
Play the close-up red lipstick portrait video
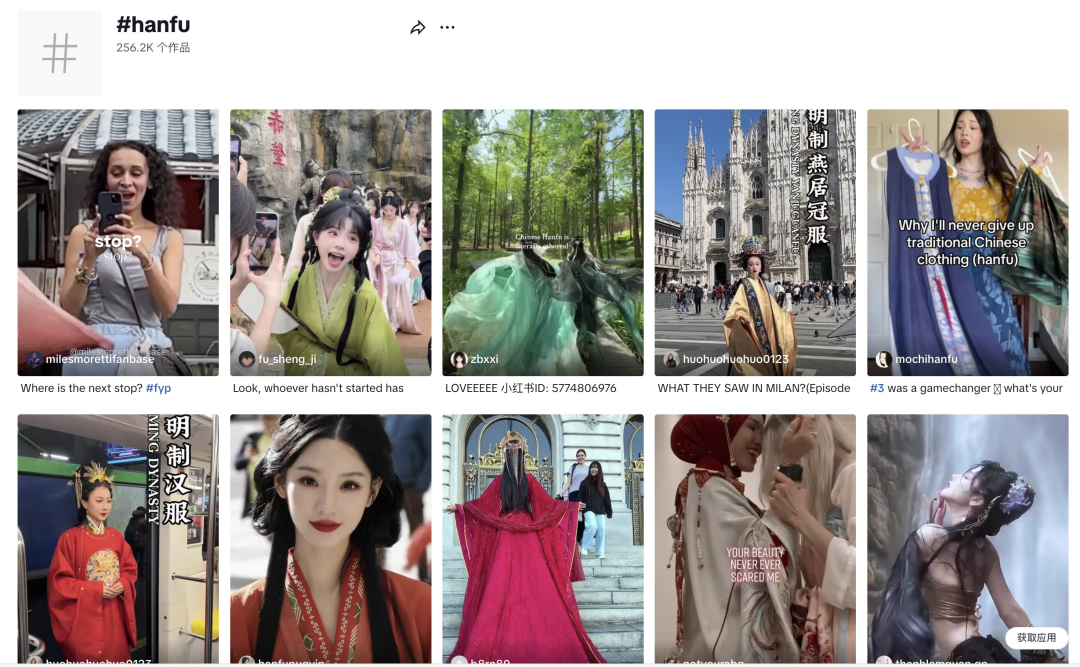(330, 538)
